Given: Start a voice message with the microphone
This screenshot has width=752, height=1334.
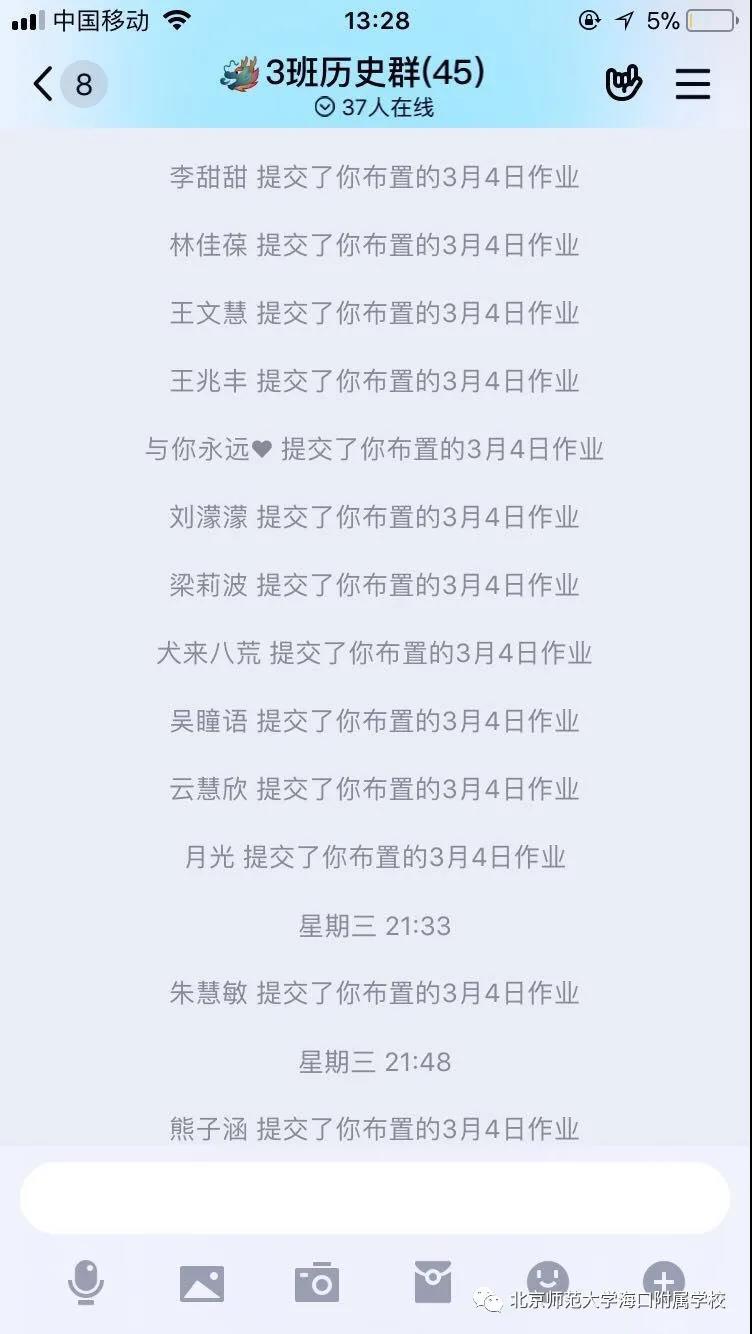Looking at the screenshot, I should 86,1282.
